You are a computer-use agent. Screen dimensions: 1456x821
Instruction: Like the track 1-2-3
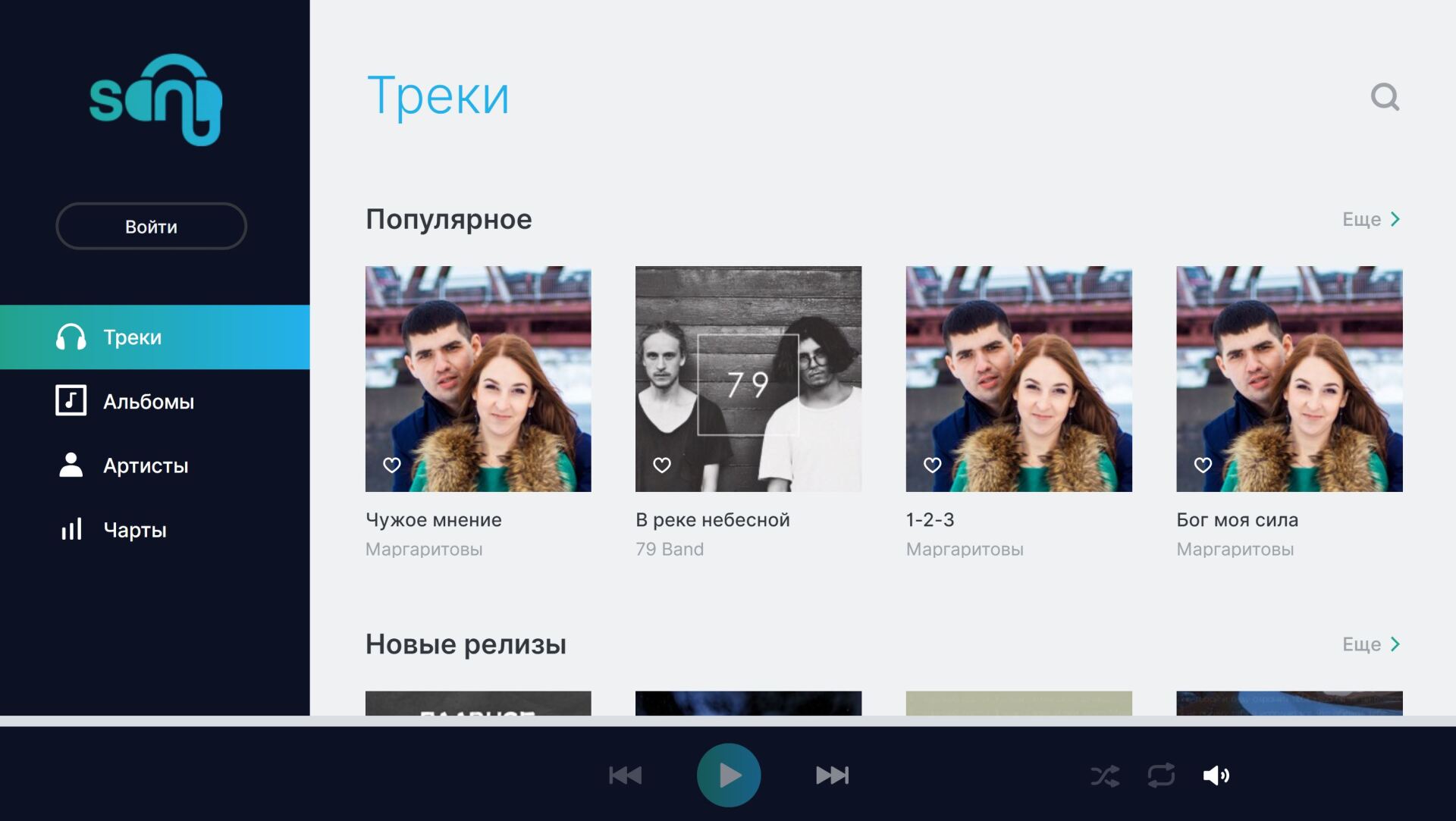[x=933, y=465]
